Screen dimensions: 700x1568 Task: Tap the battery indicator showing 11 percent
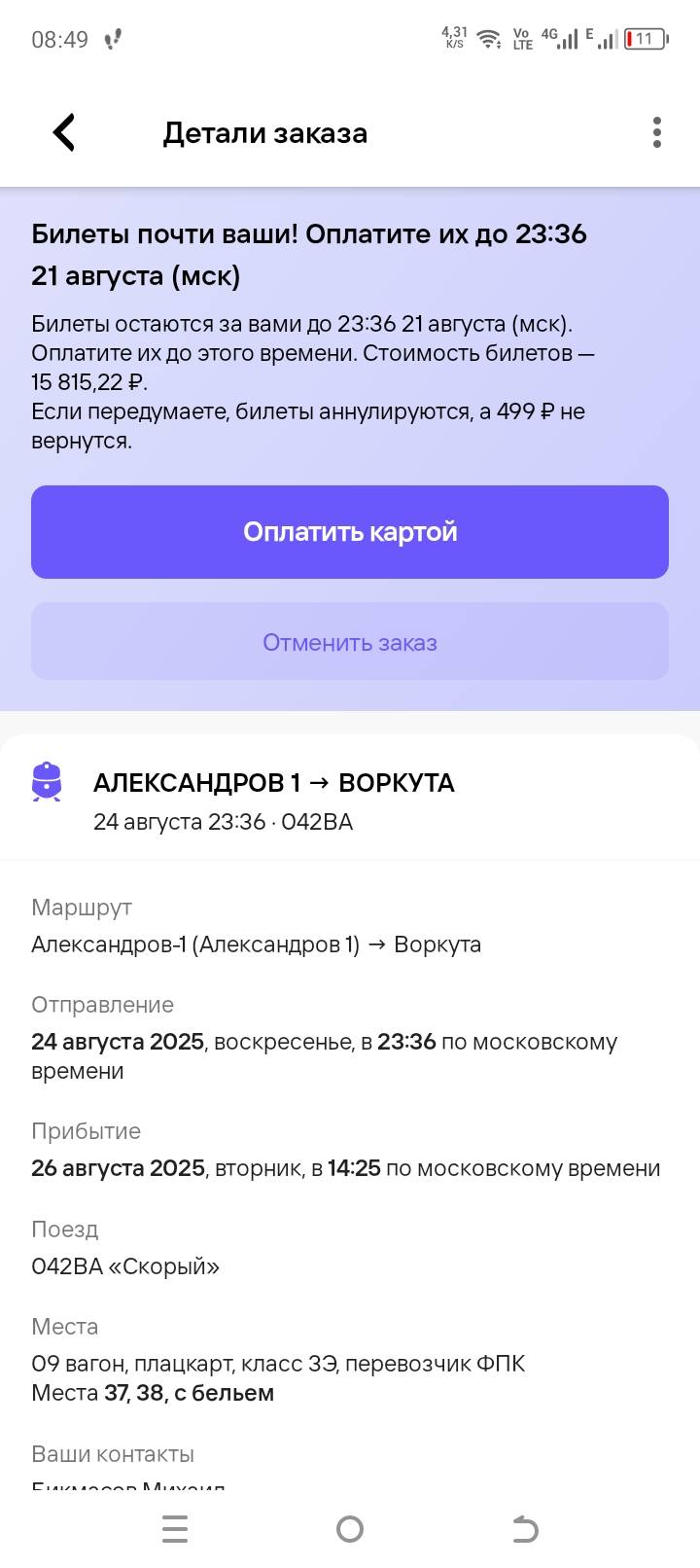point(643,38)
